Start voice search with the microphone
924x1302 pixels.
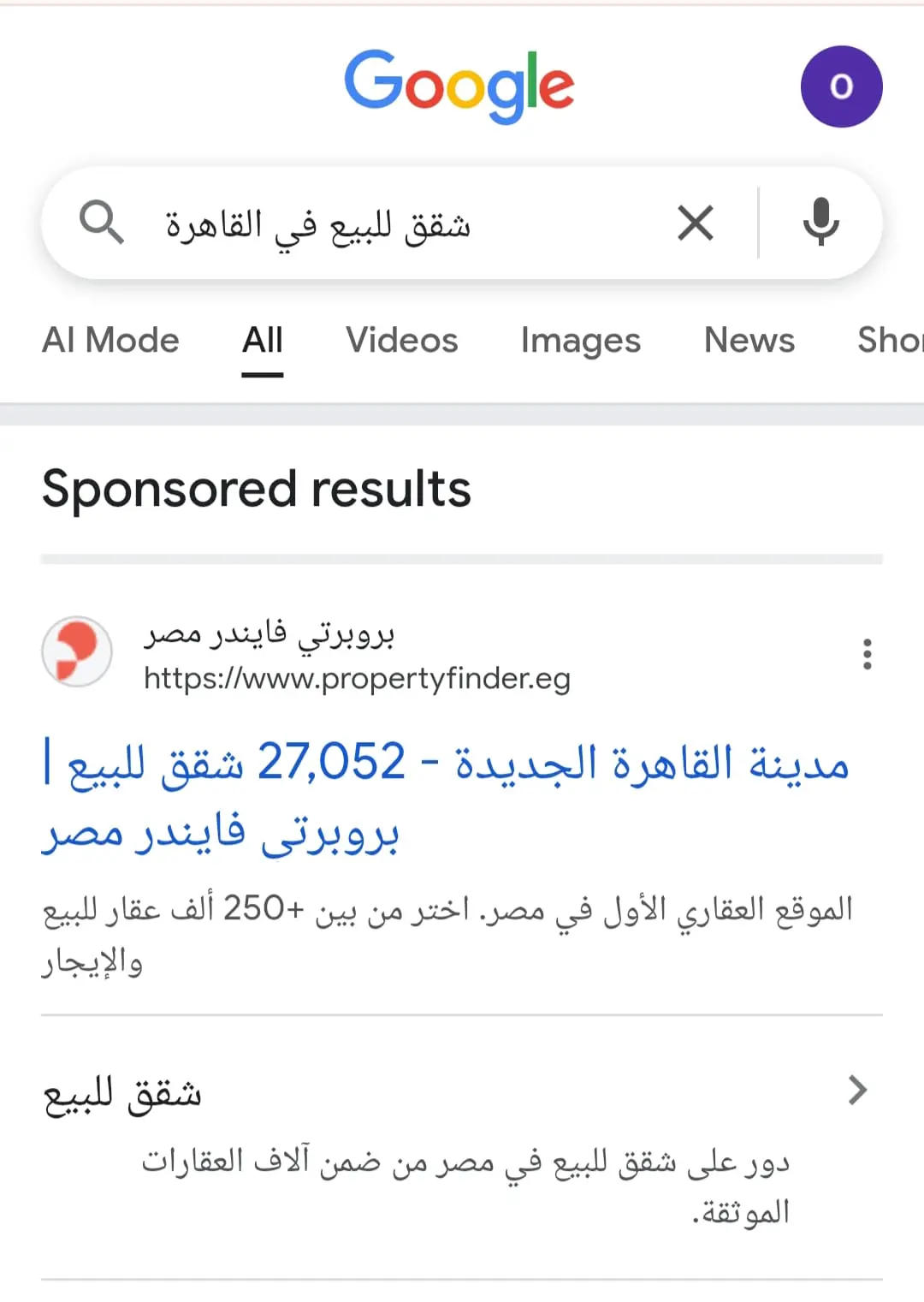820,223
